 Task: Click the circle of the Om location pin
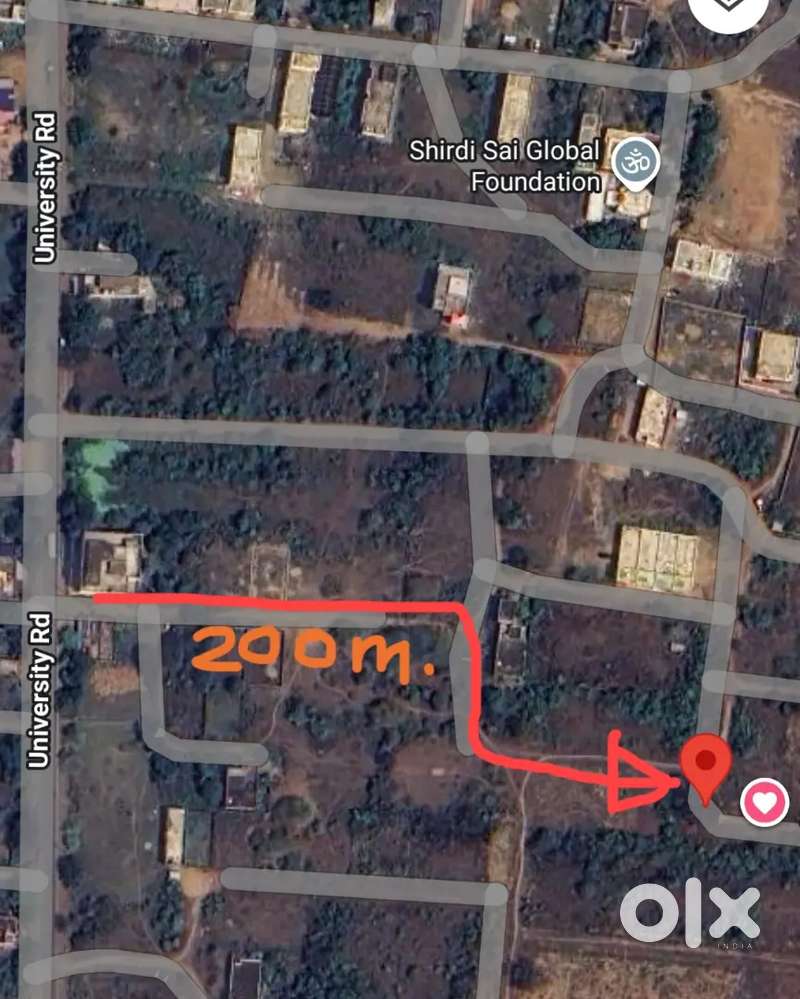636,161
